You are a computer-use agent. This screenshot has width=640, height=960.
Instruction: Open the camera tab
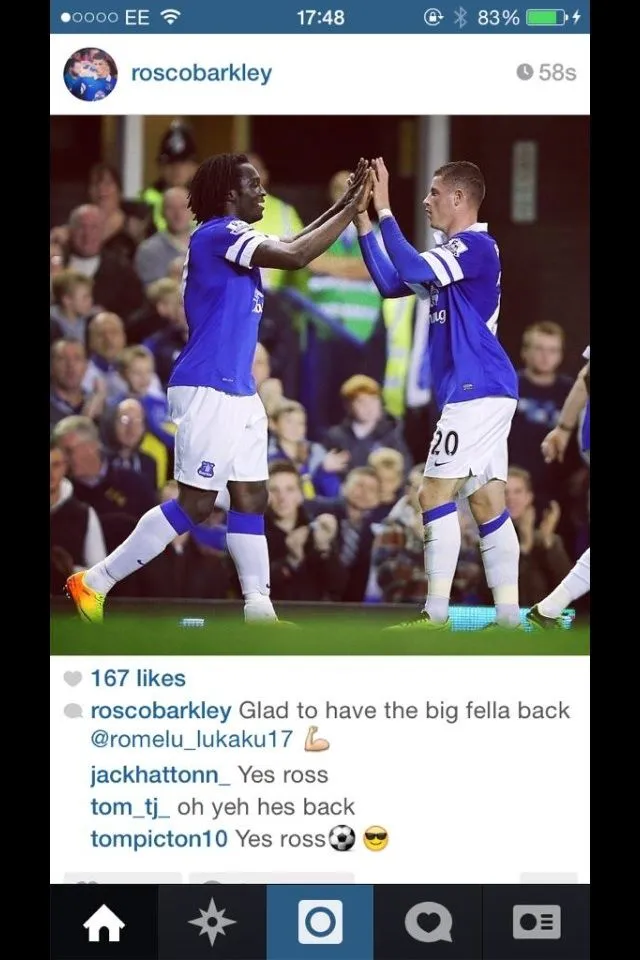tap(320, 922)
